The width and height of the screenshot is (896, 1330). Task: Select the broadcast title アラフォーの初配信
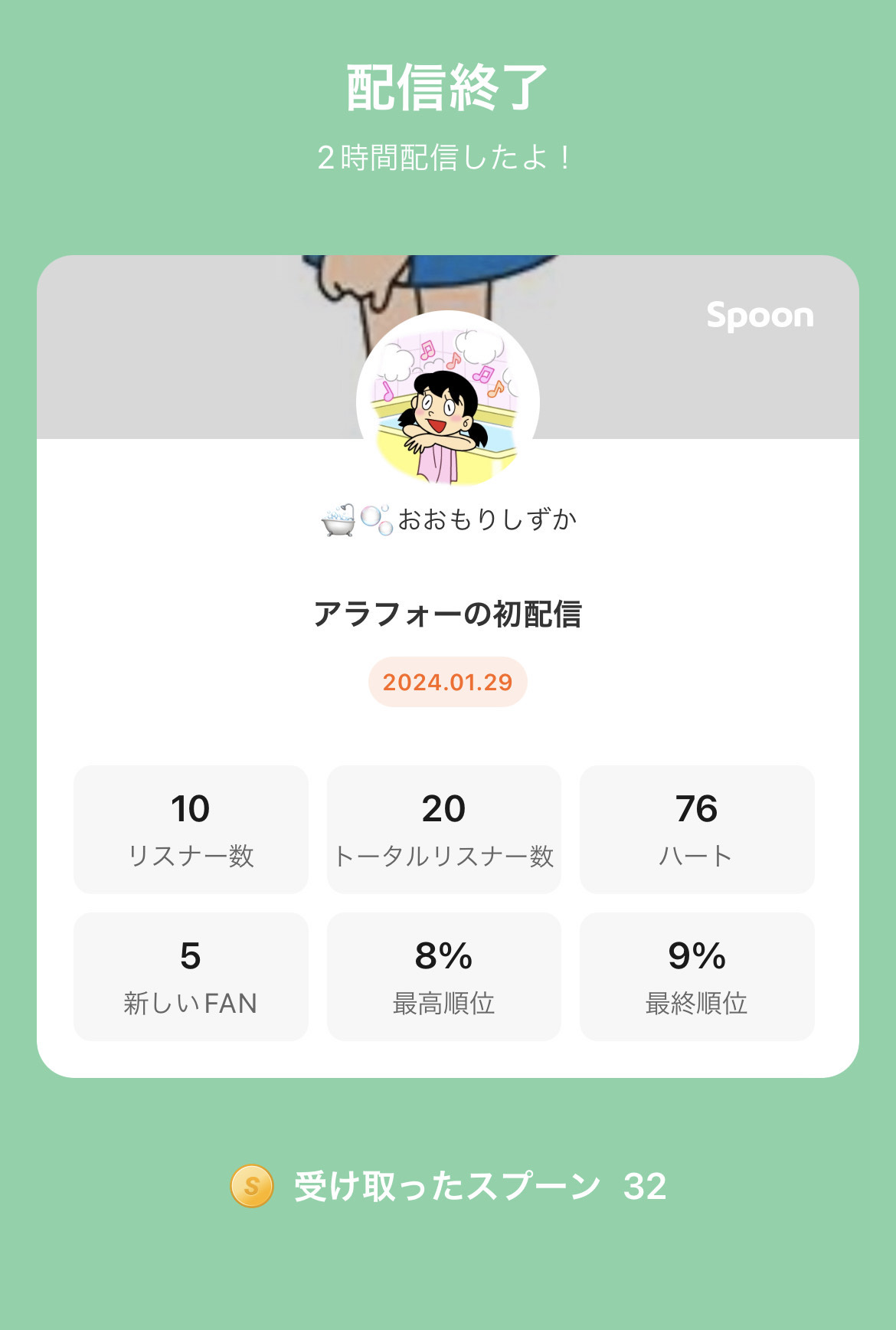click(x=448, y=614)
